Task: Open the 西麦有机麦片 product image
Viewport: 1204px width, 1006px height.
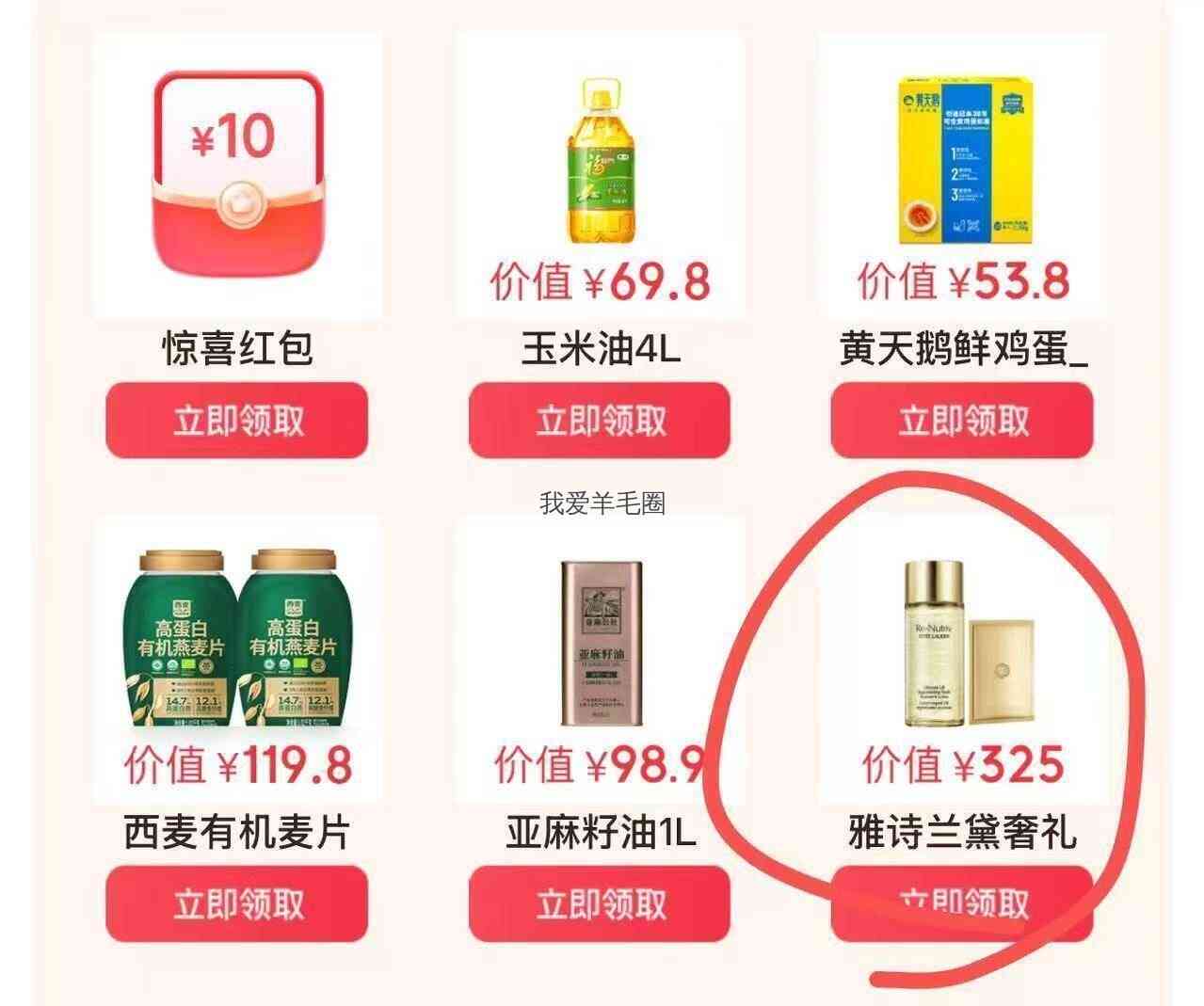Action: coord(237,660)
